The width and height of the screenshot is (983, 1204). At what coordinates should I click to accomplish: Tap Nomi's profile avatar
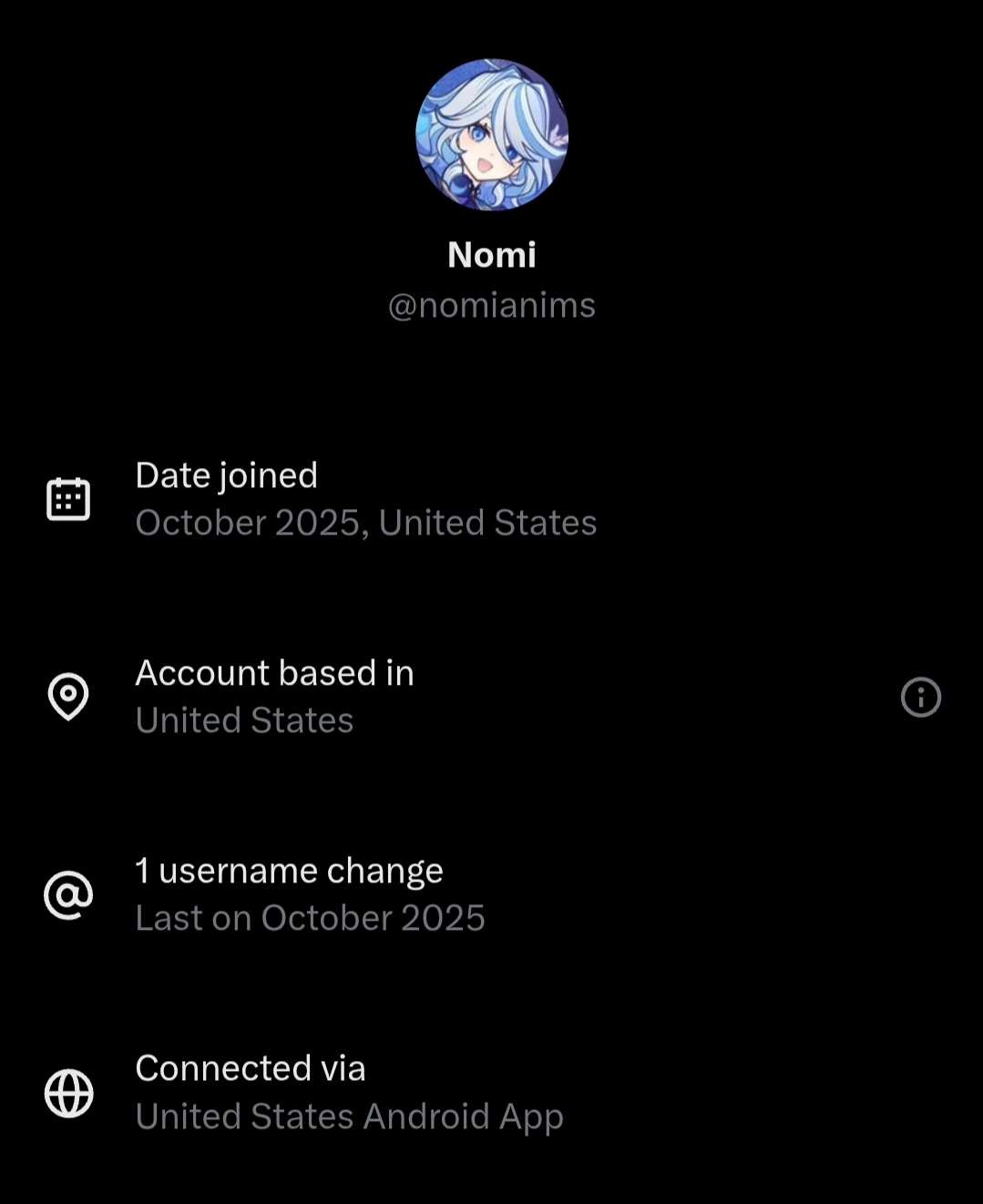[492, 135]
